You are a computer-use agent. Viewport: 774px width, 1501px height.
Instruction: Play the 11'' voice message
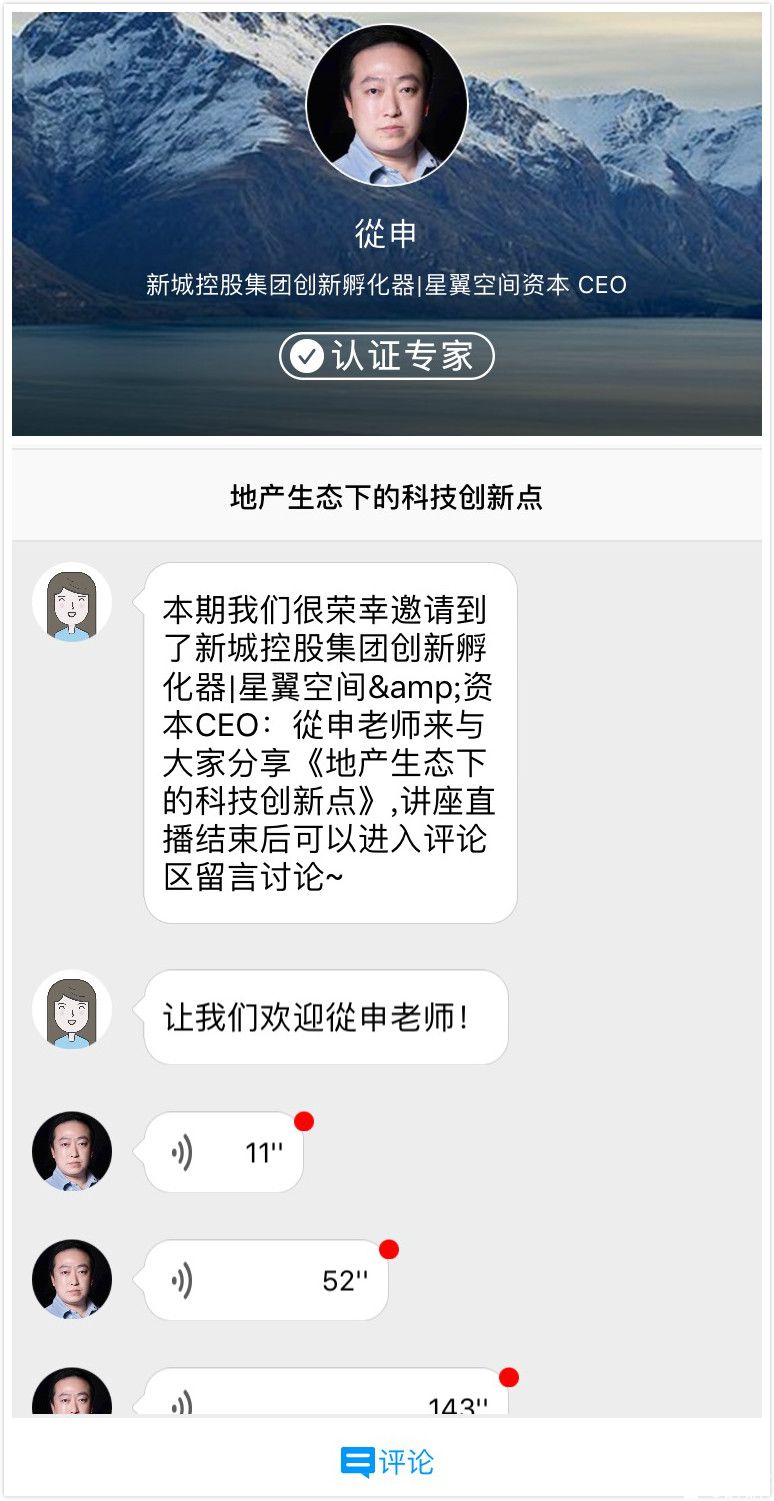coord(224,1152)
